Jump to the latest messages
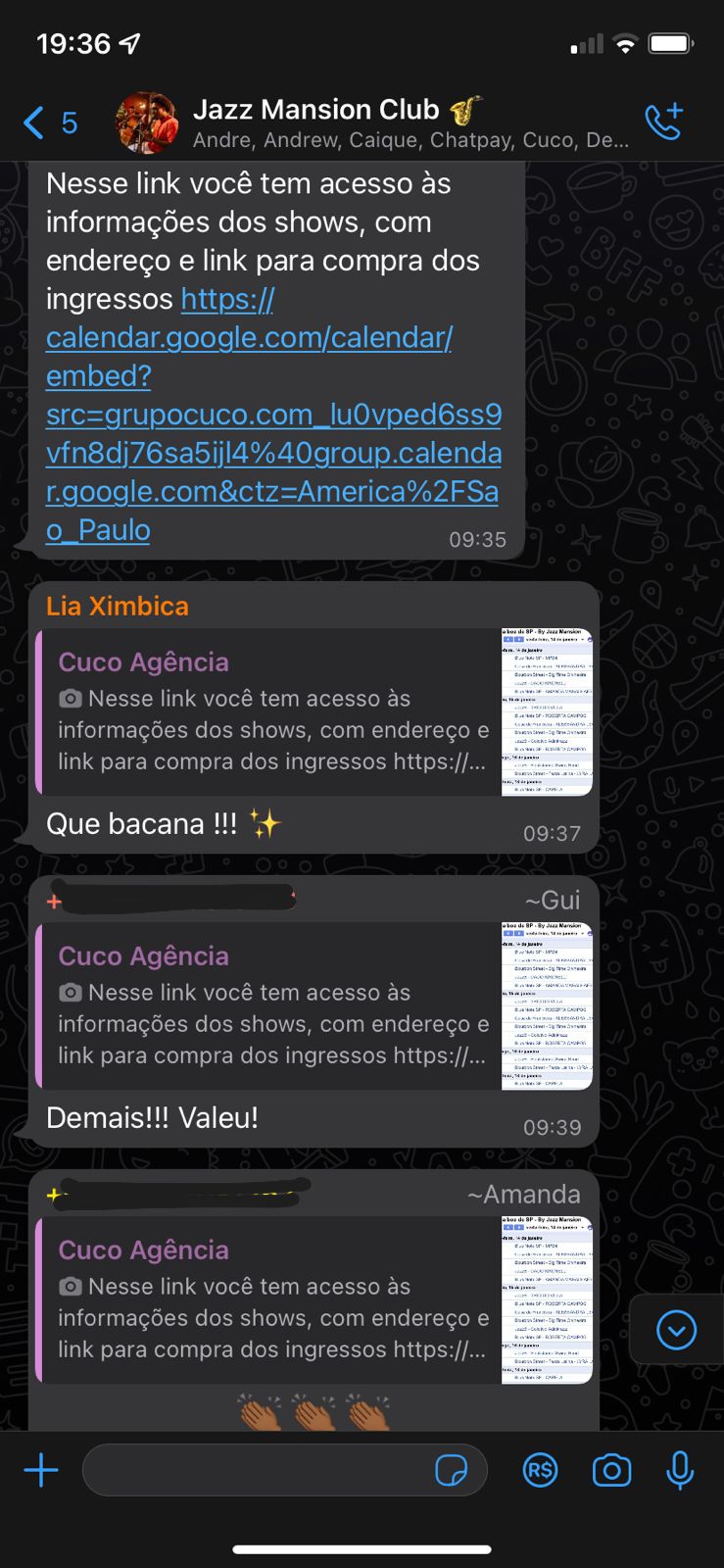 676,1330
